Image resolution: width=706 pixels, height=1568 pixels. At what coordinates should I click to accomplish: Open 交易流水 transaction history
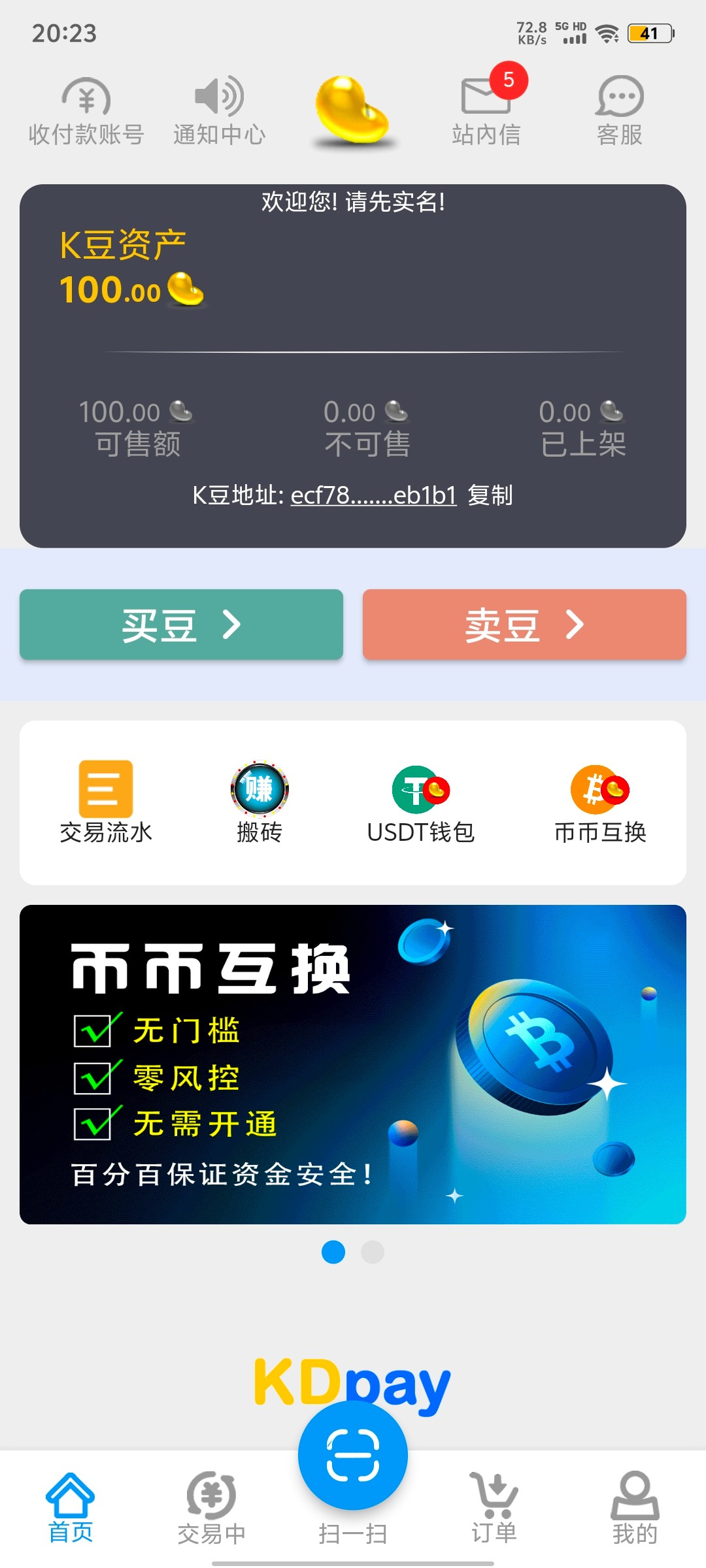(x=106, y=802)
